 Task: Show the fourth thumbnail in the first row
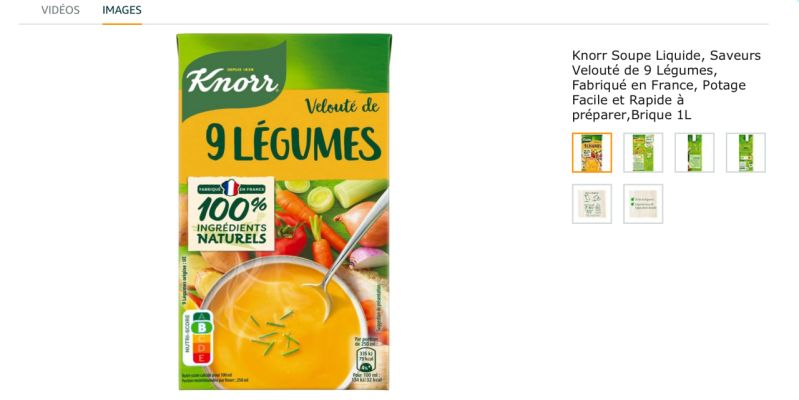[745, 153]
